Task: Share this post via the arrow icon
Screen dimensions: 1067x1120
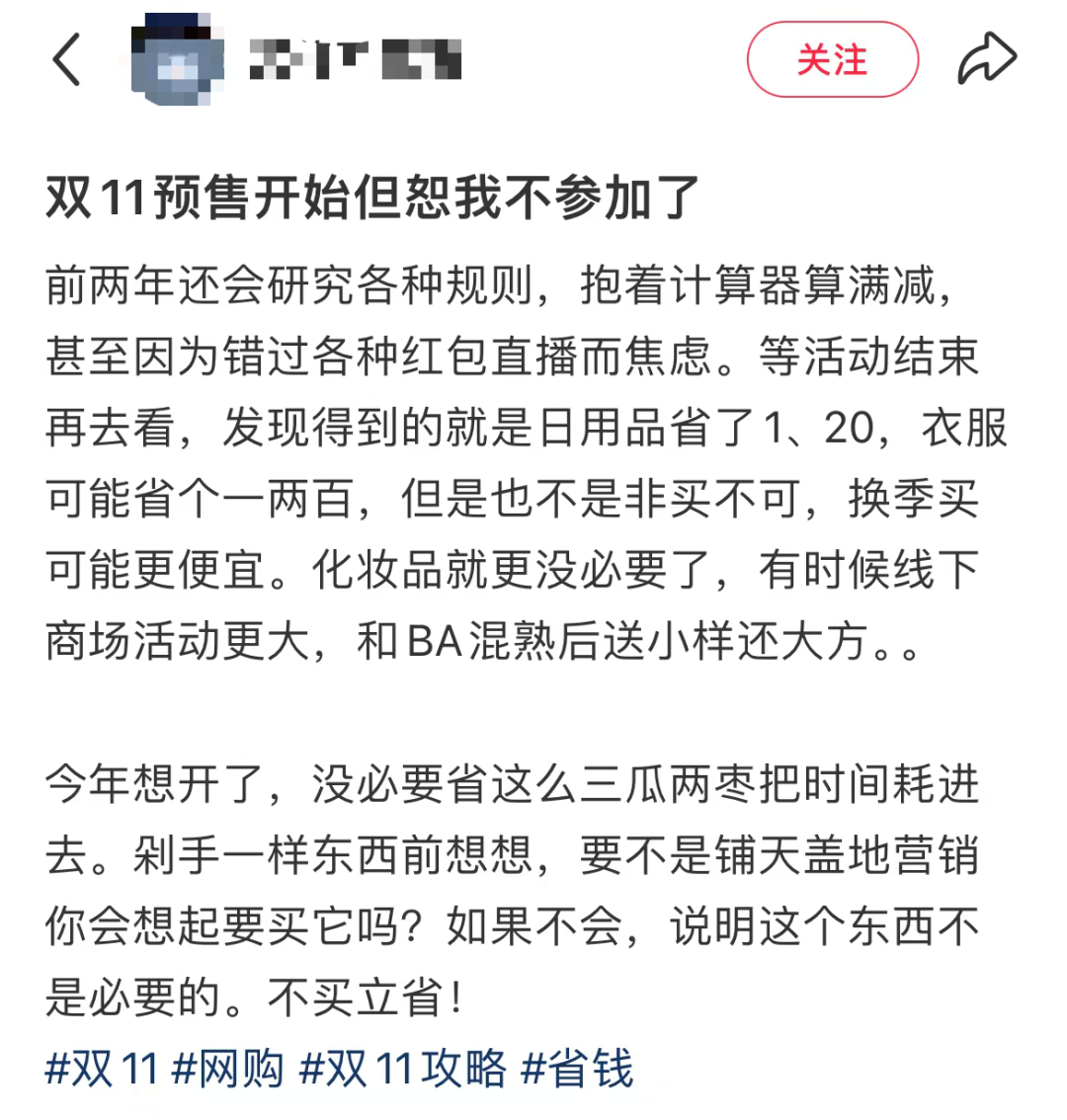Action: pos(987,59)
